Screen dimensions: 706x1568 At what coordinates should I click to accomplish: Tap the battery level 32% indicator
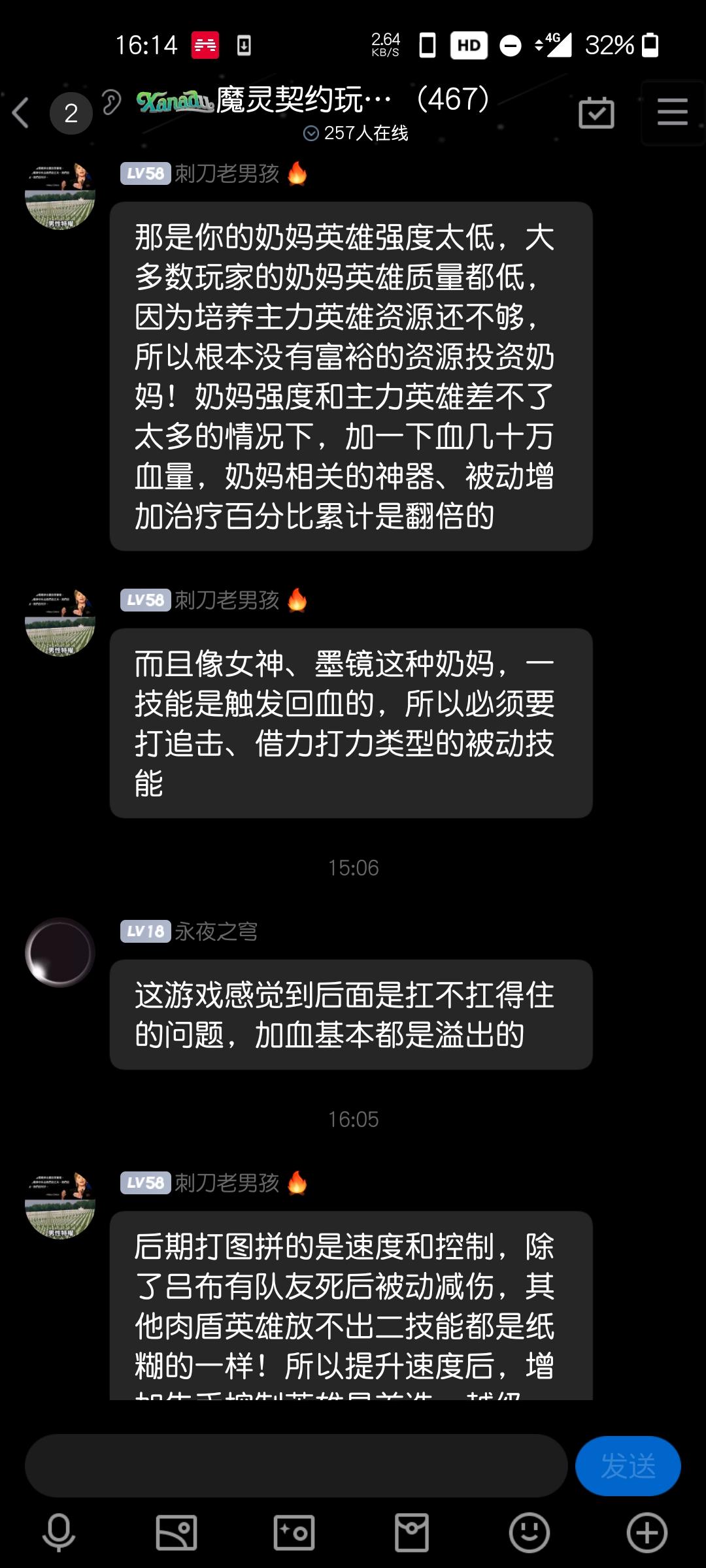[608, 44]
